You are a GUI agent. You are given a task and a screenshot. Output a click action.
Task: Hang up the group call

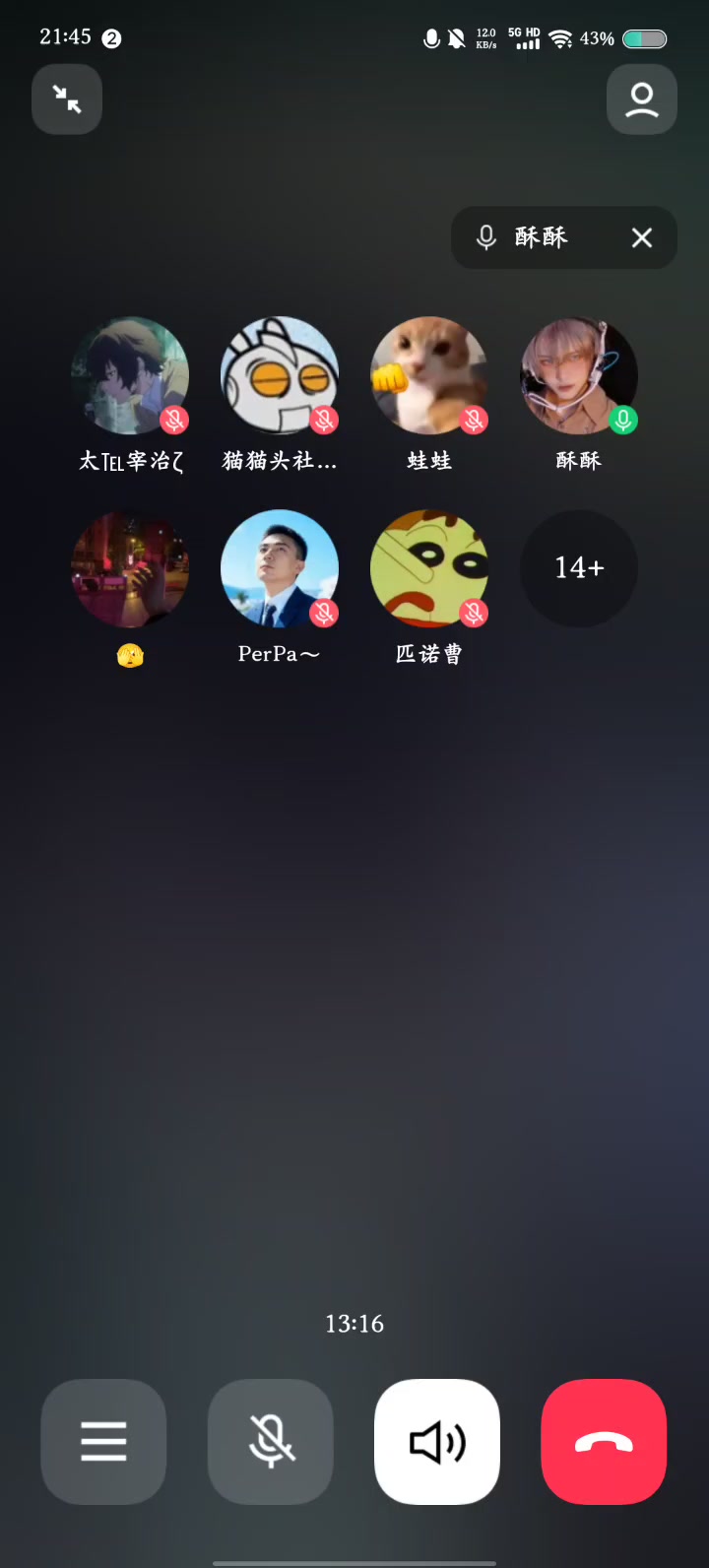pos(604,1442)
